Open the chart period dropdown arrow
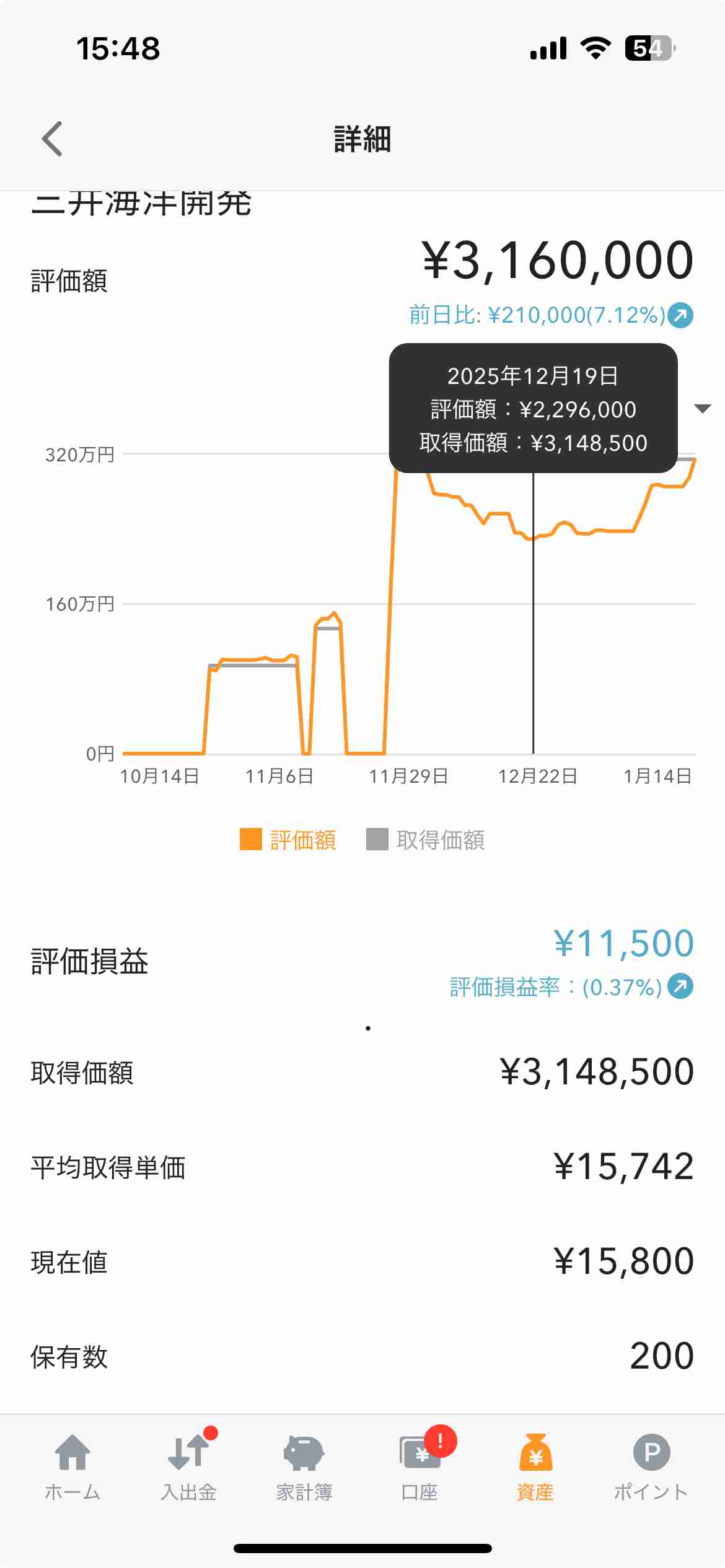Viewport: 725px width, 1568px height. (x=703, y=409)
